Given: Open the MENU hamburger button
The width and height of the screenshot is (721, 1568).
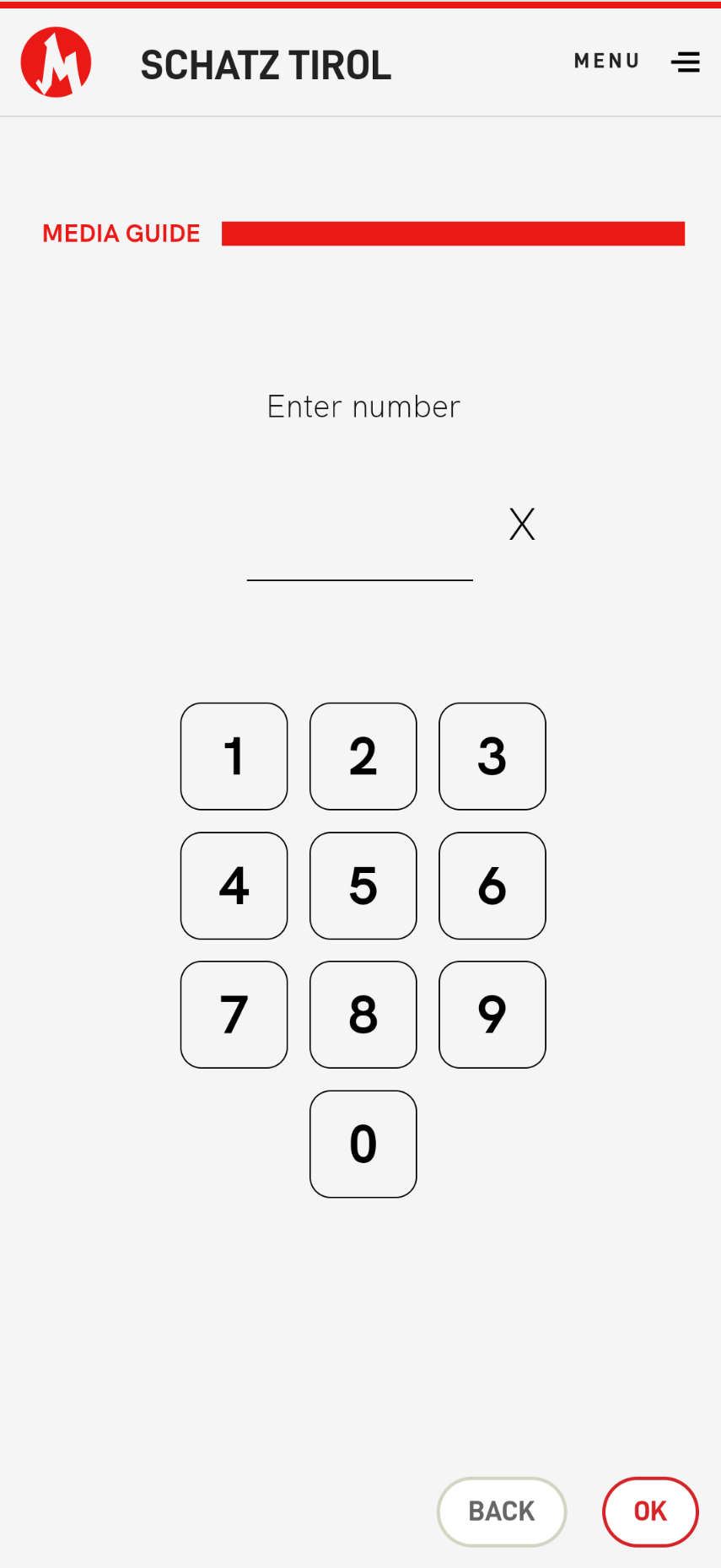Looking at the screenshot, I should 637,62.
